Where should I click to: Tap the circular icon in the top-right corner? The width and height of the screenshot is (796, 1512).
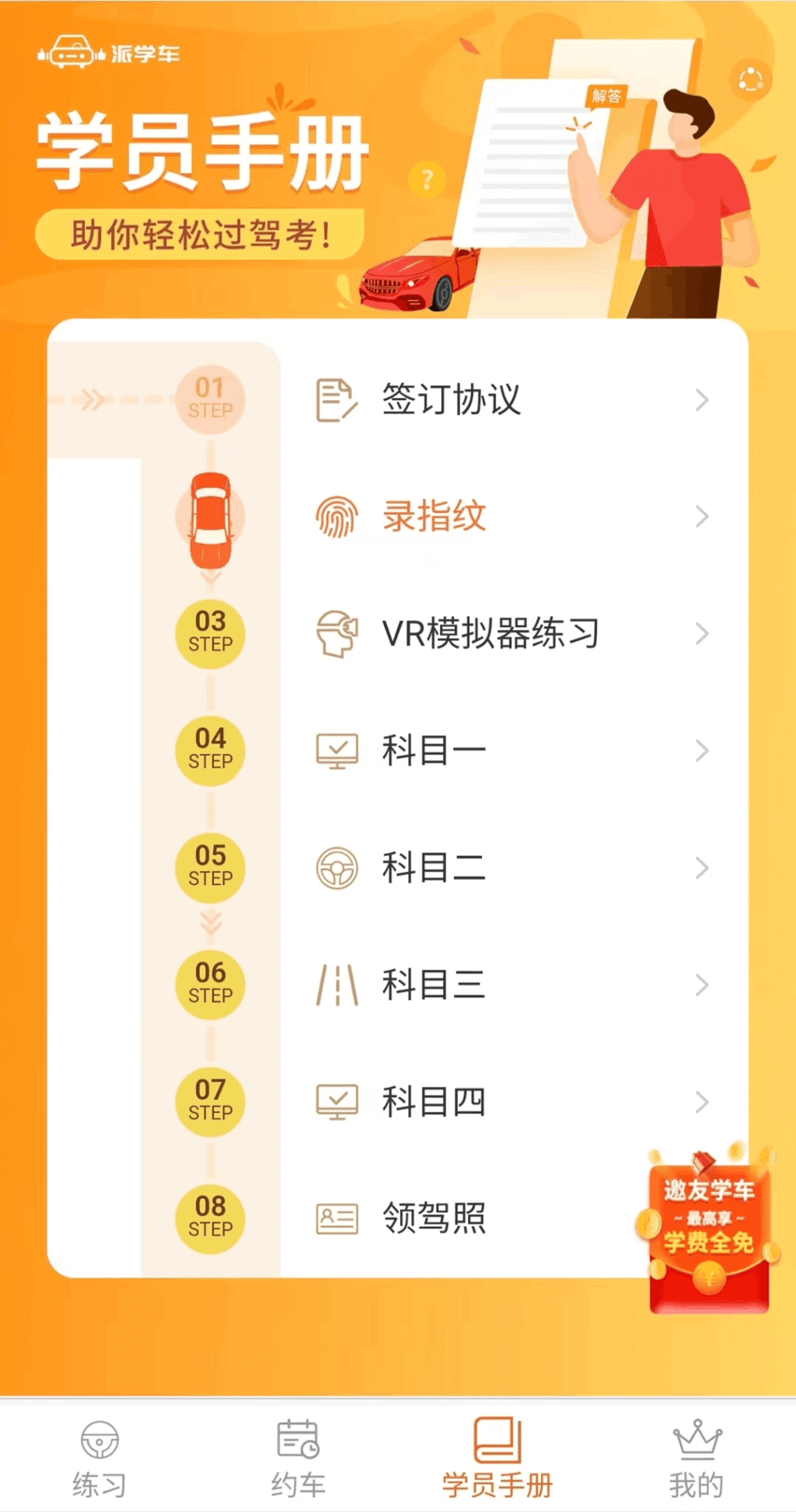coord(750,79)
